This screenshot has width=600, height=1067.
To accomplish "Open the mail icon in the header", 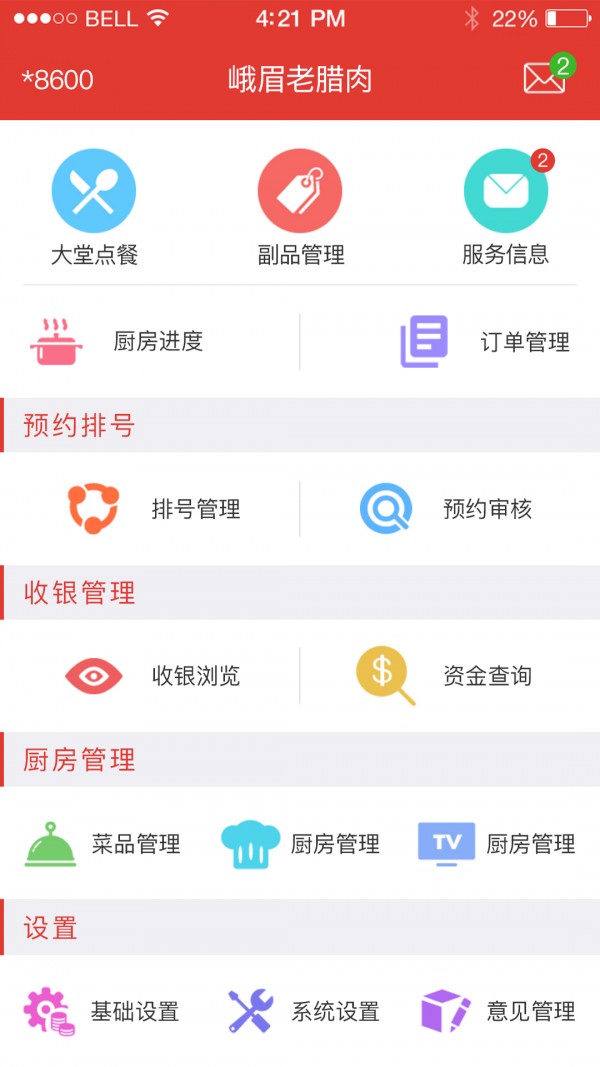I will [x=545, y=79].
